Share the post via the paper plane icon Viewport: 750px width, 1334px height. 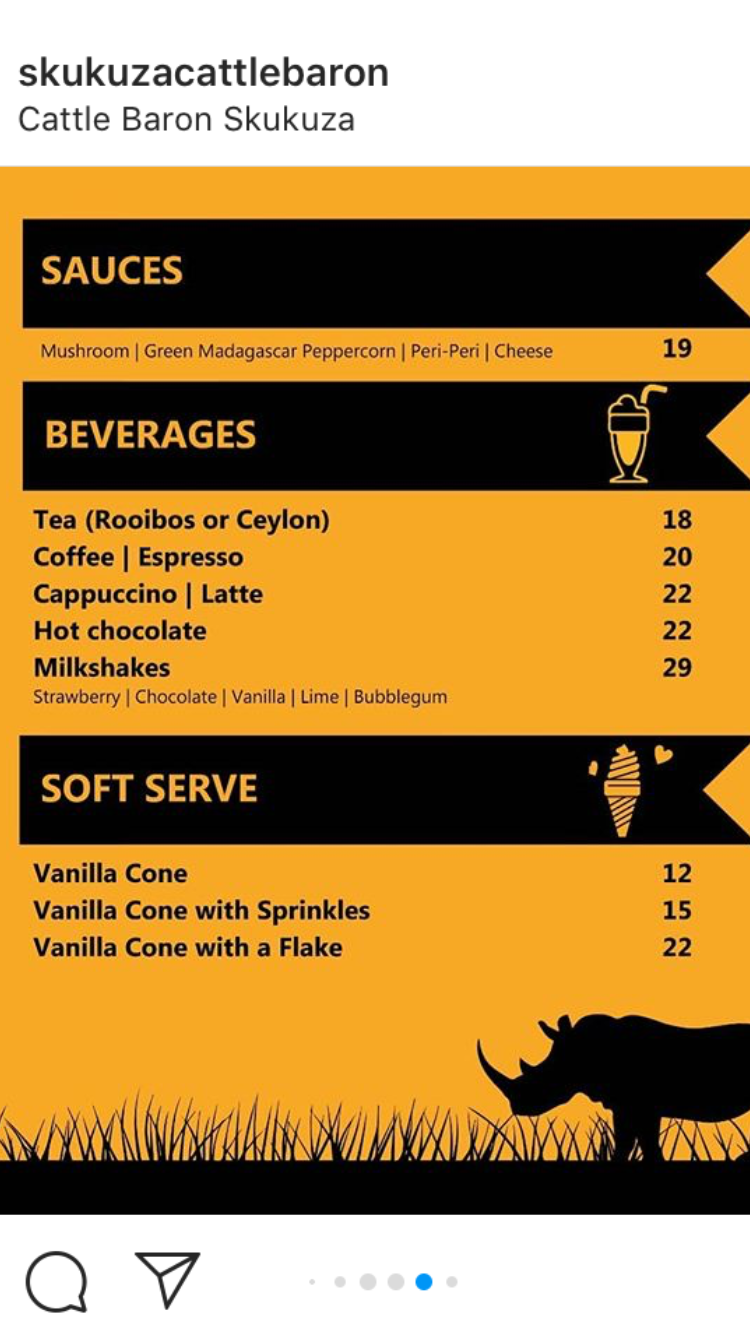168,1280
